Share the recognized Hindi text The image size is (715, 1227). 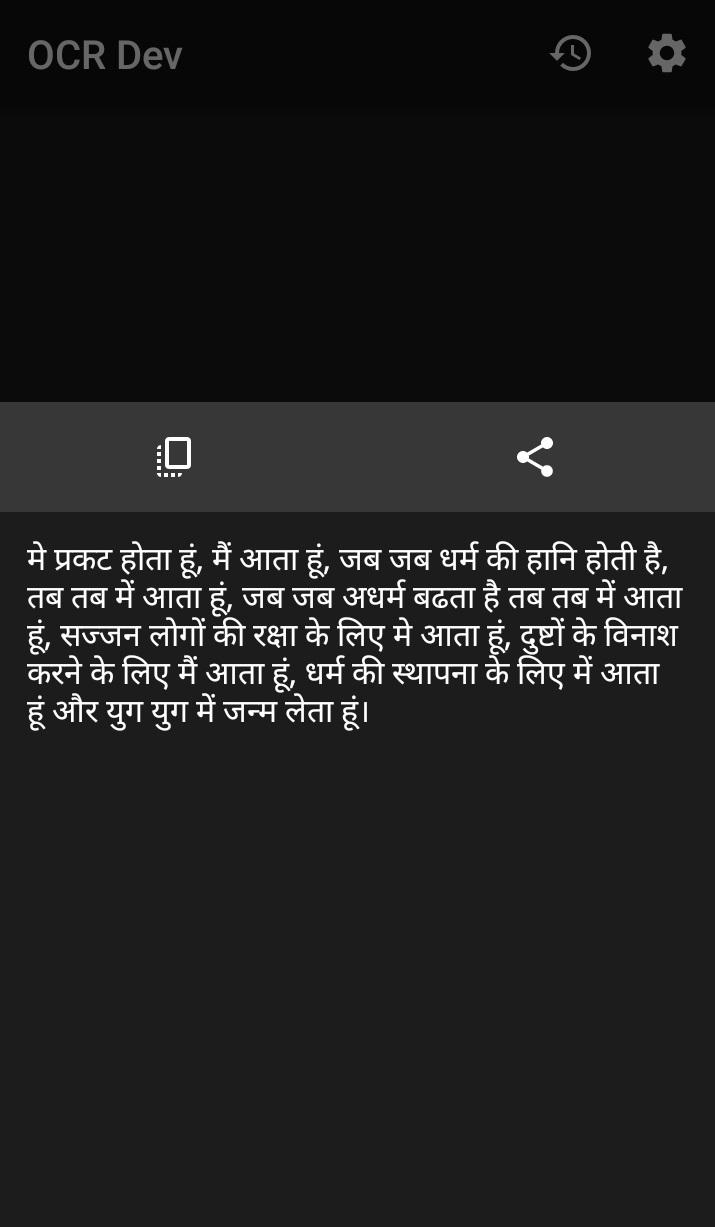[x=535, y=457]
